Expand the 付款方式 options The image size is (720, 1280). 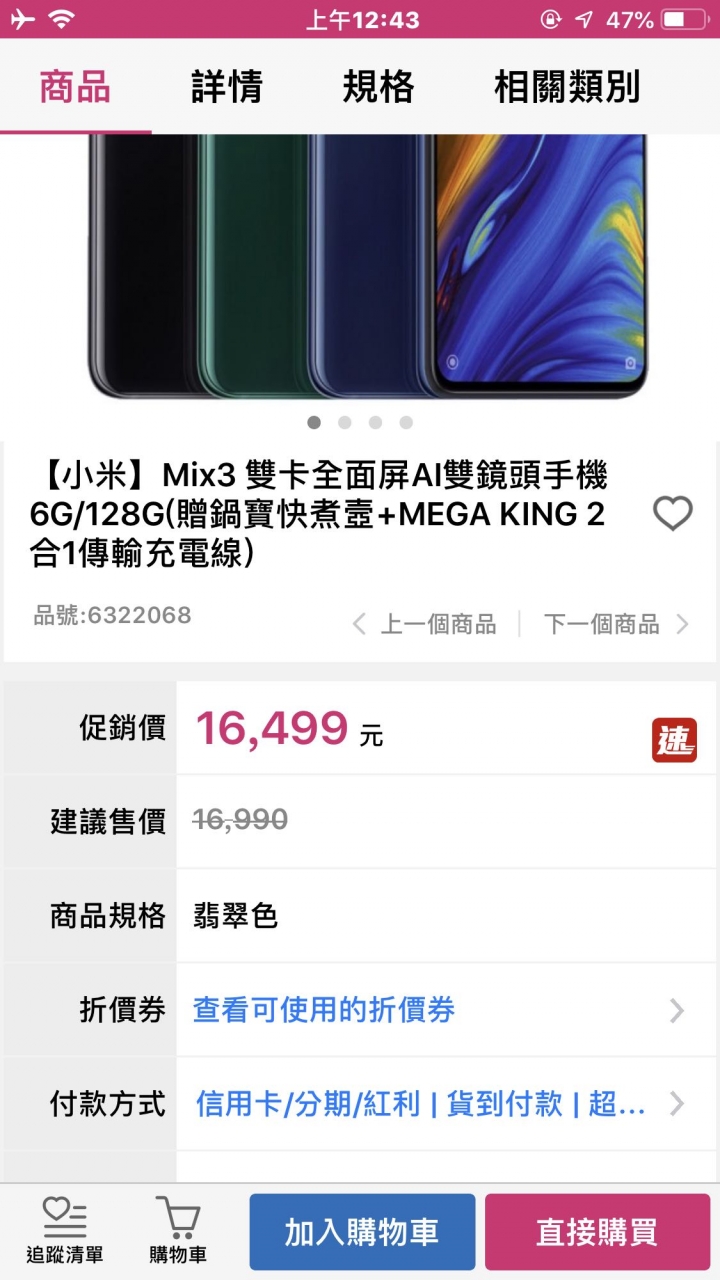(440, 1104)
